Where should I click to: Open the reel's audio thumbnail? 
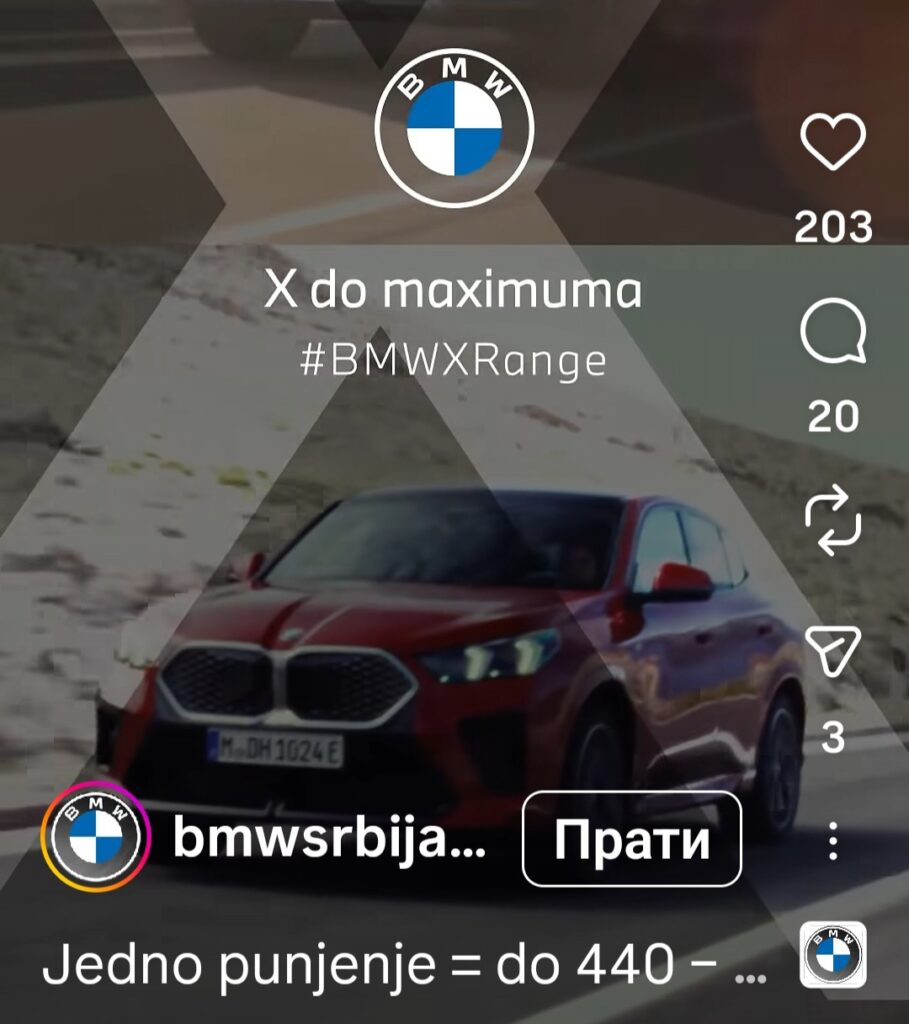click(x=833, y=955)
